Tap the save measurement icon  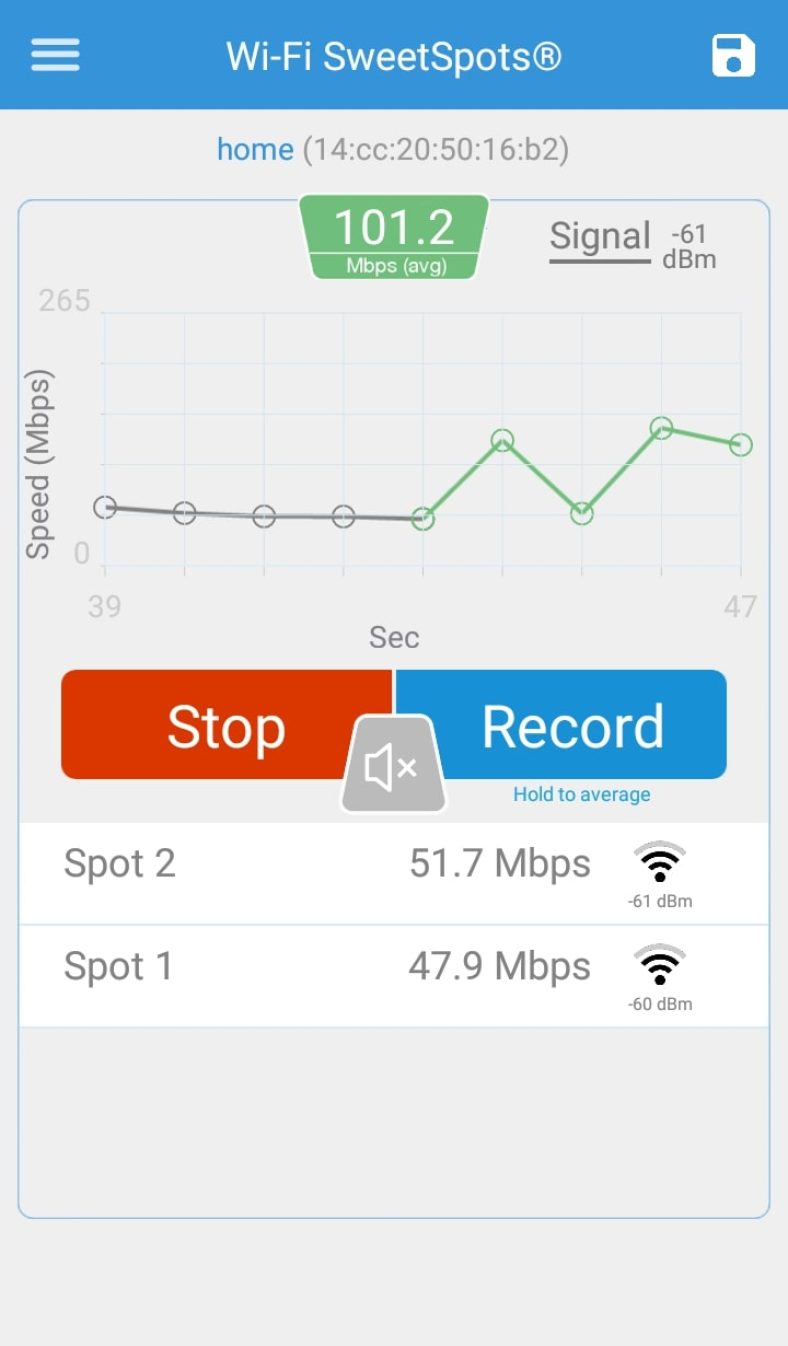734,54
